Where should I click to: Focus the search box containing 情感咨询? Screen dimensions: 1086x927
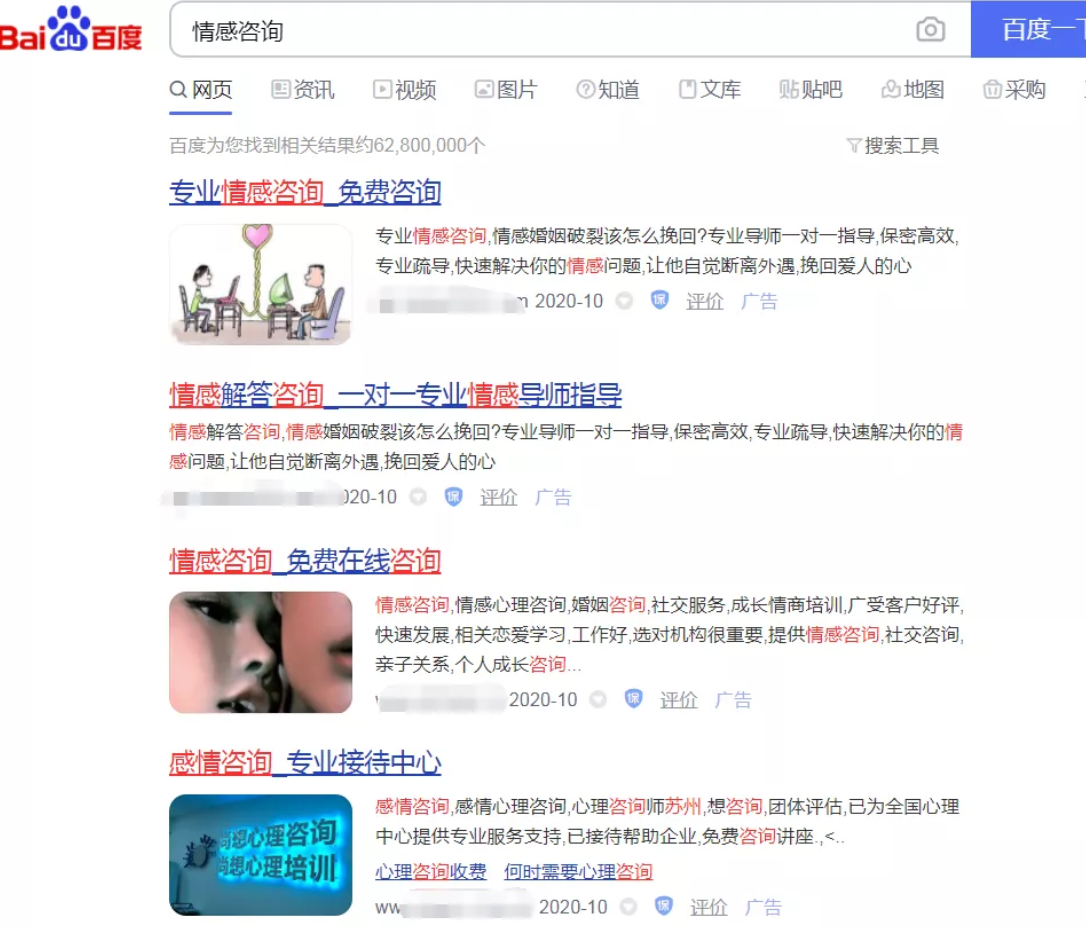tap(540, 31)
